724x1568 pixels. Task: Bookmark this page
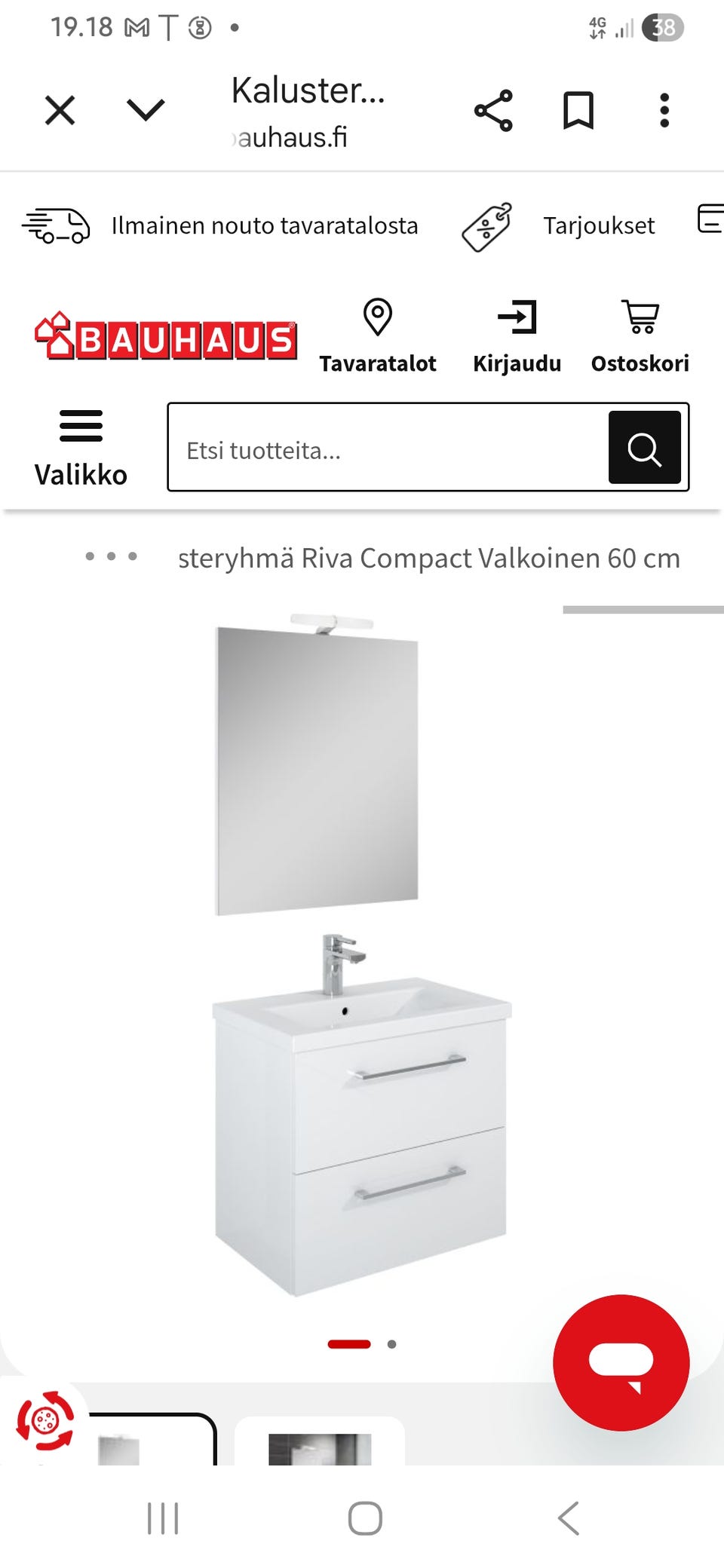click(578, 111)
